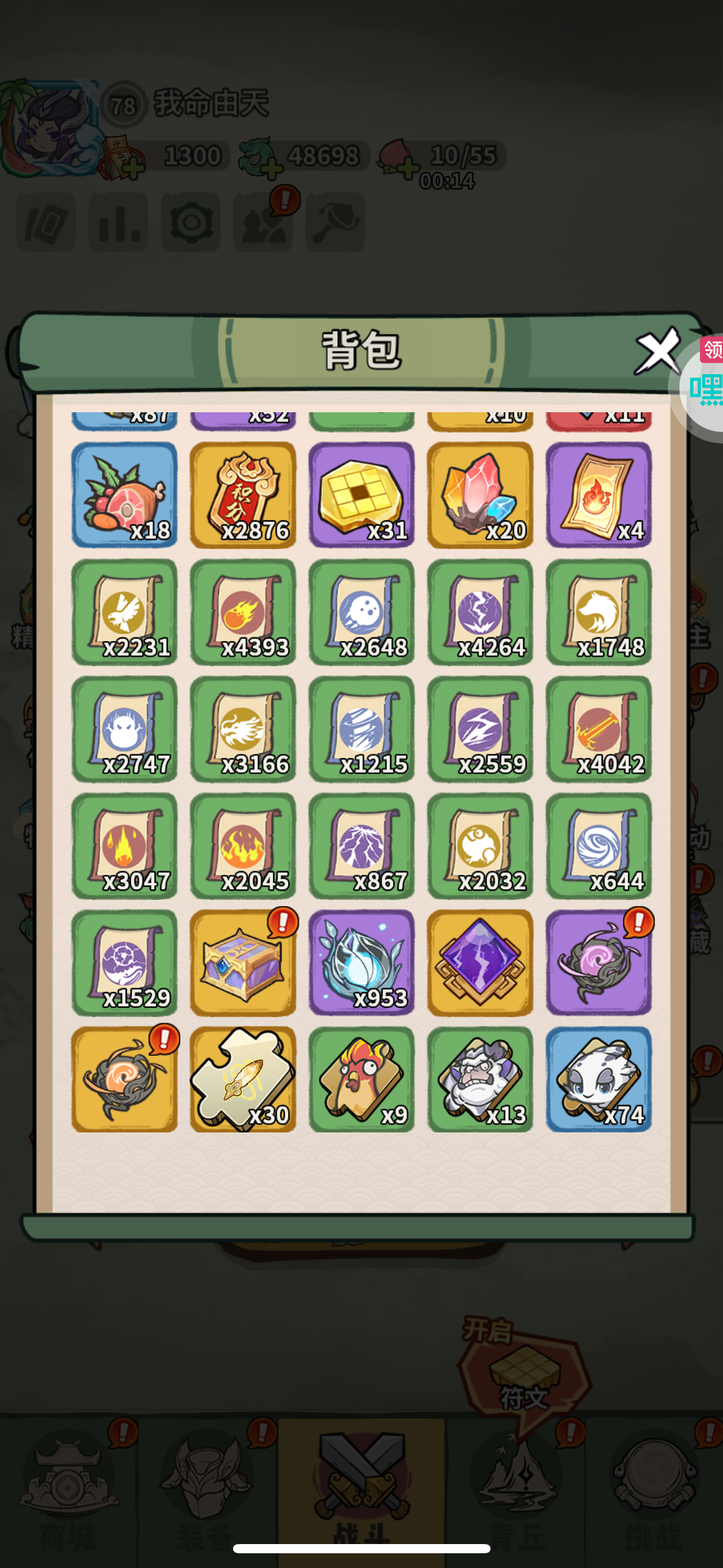Select the whirlwind scroll x644

click(x=599, y=846)
